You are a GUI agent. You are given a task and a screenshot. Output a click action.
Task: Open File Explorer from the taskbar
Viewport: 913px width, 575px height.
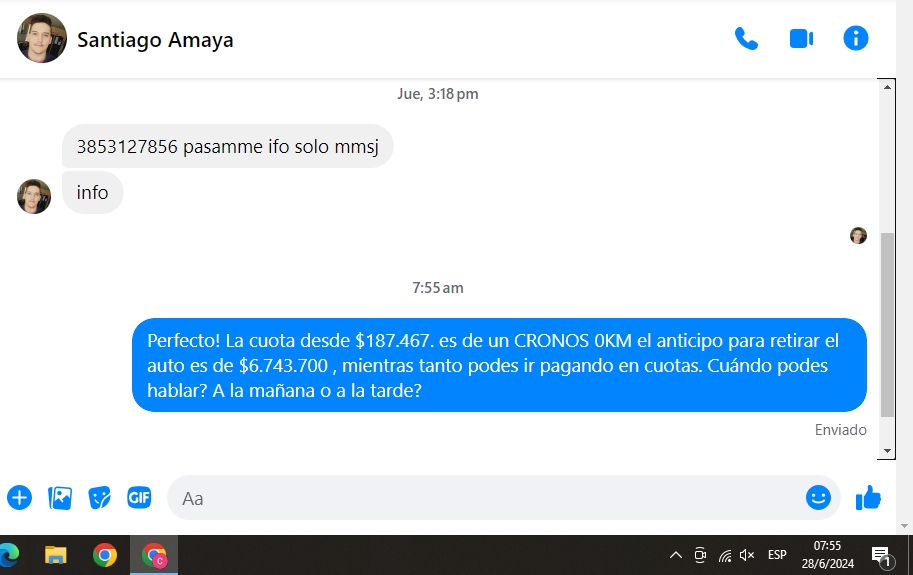tap(56, 555)
